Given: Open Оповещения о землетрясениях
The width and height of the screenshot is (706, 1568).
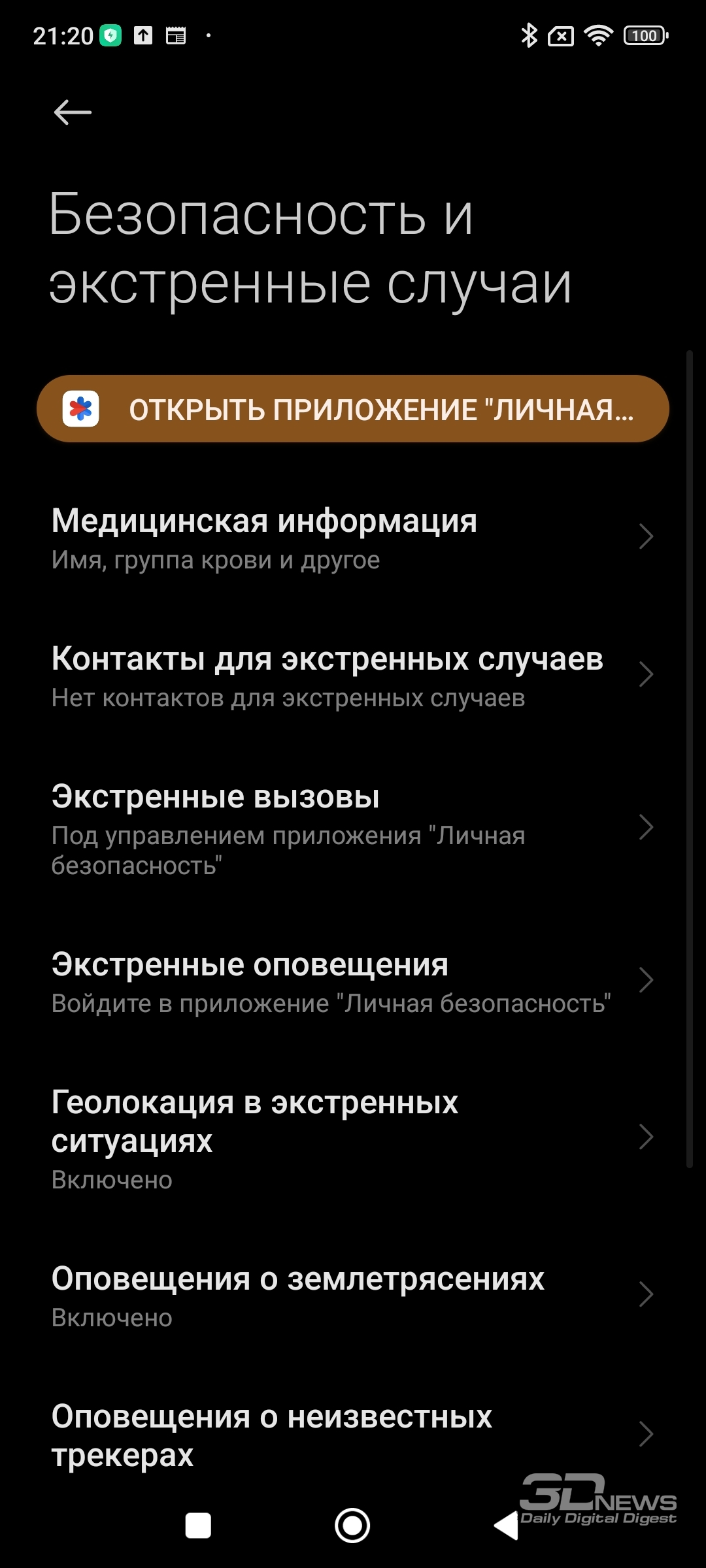Looking at the screenshot, I should [x=353, y=1296].
